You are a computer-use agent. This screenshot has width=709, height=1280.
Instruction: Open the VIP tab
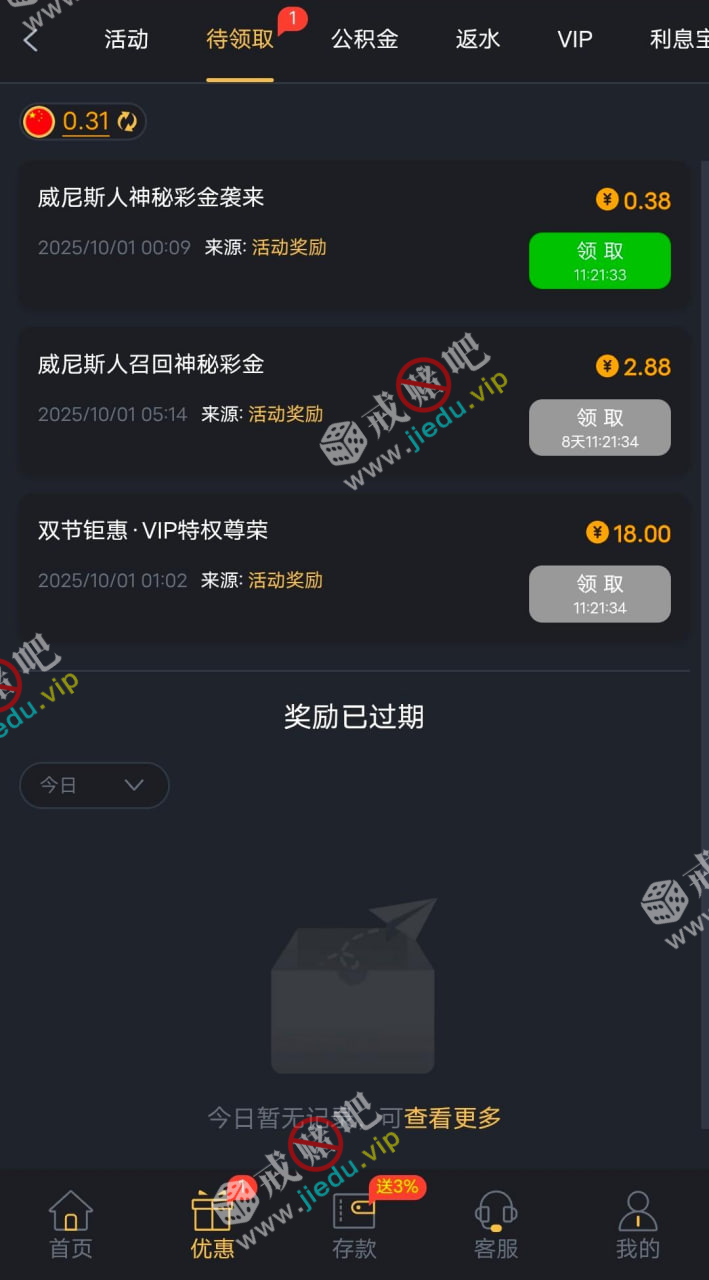(575, 40)
